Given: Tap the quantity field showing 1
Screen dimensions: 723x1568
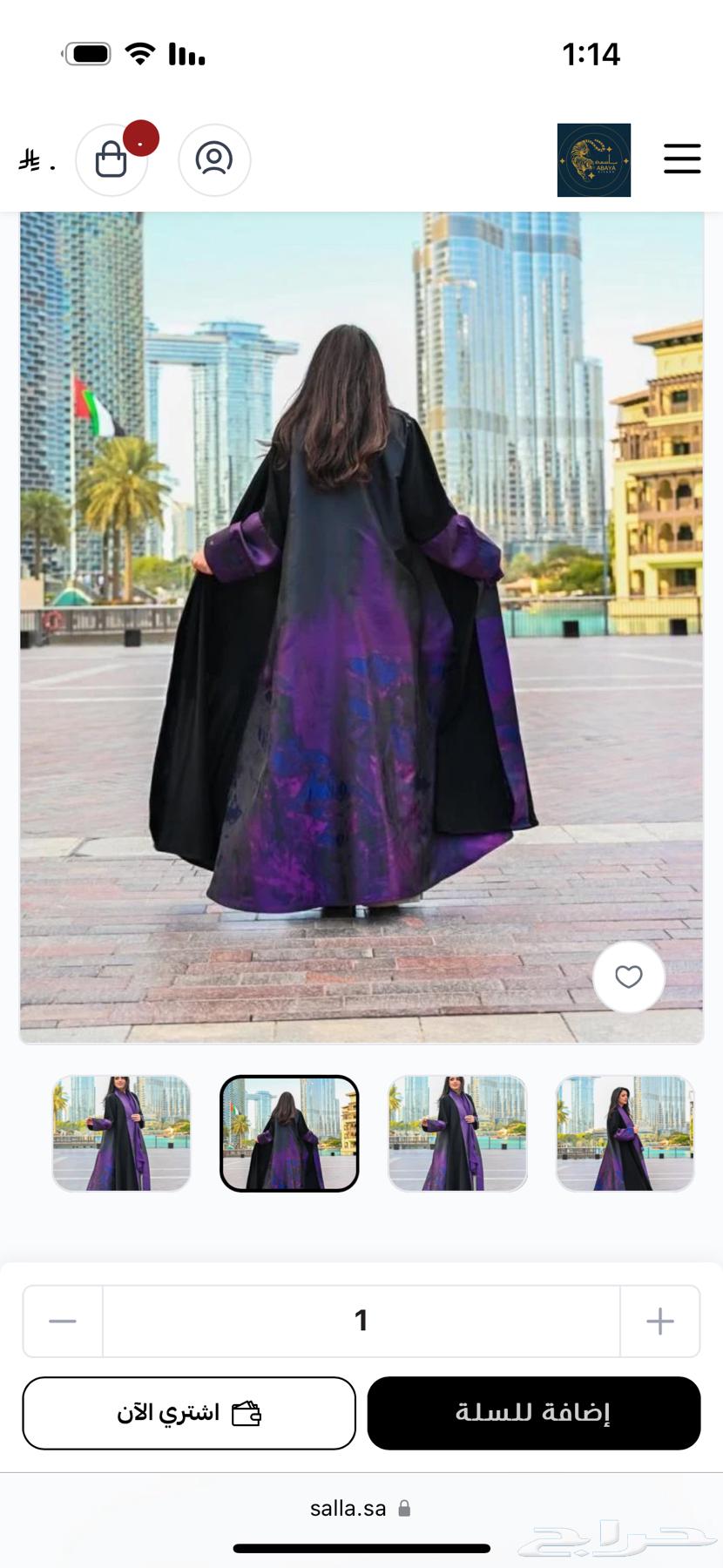Looking at the screenshot, I should click(x=361, y=1321).
